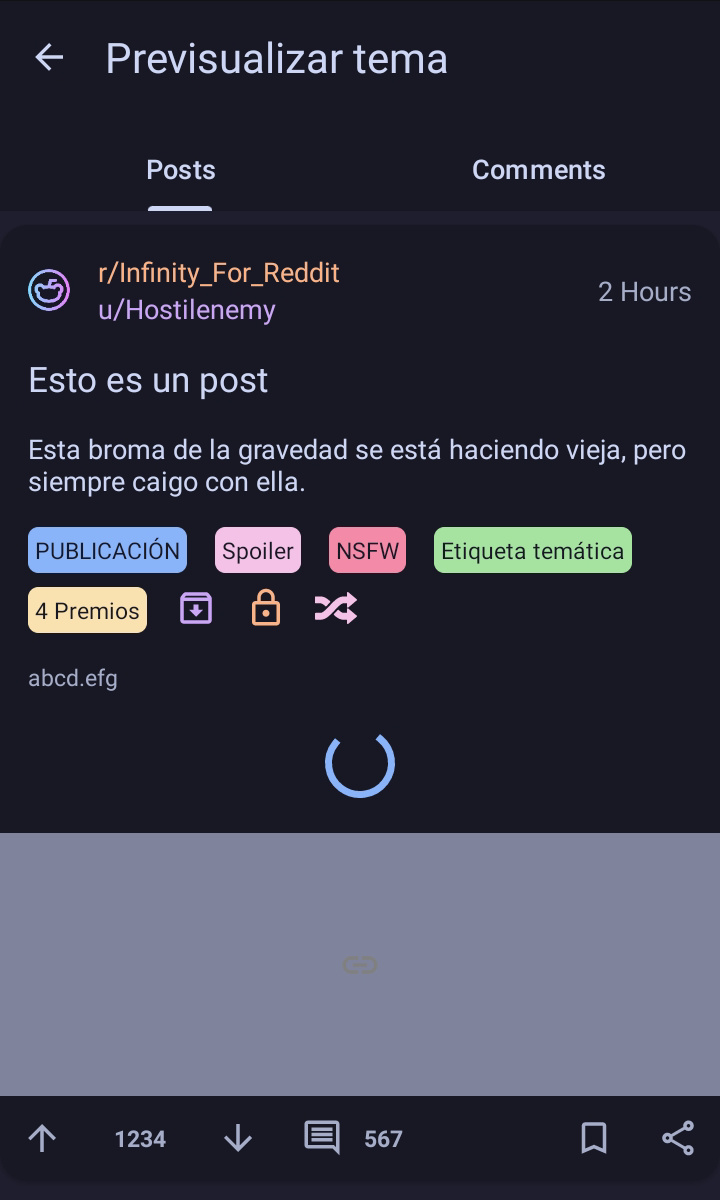Tap the Etiqueta temática green flair

532,550
